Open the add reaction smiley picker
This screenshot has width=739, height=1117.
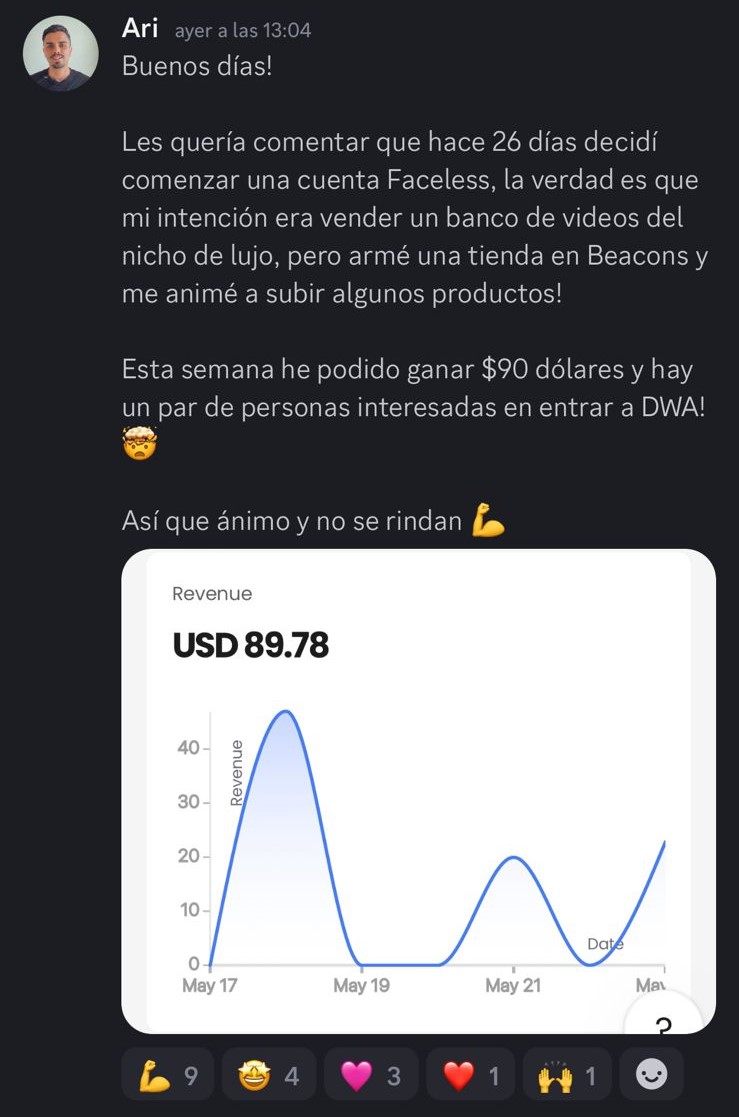652,1075
